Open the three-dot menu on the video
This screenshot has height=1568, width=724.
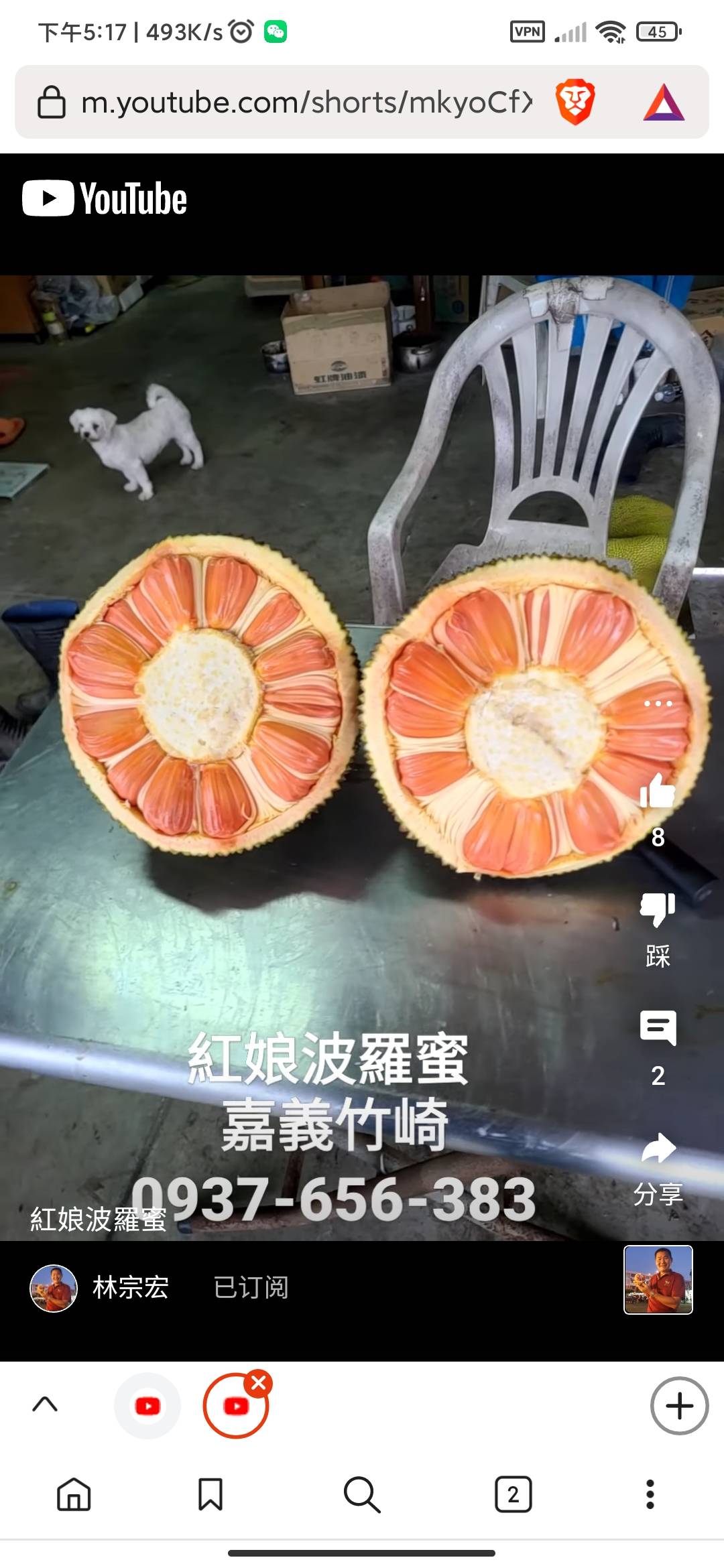click(x=658, y=704)
